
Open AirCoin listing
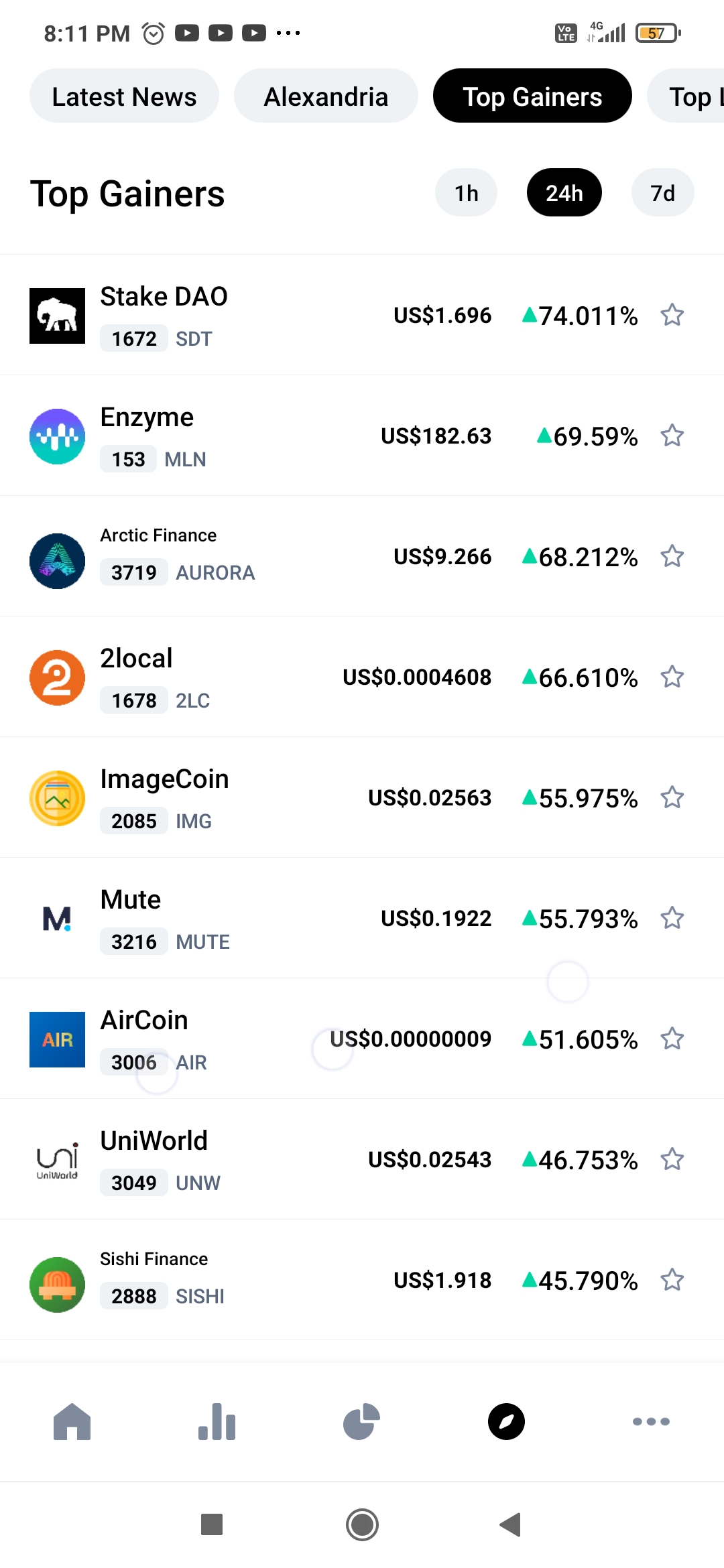tap(362, 1039)
